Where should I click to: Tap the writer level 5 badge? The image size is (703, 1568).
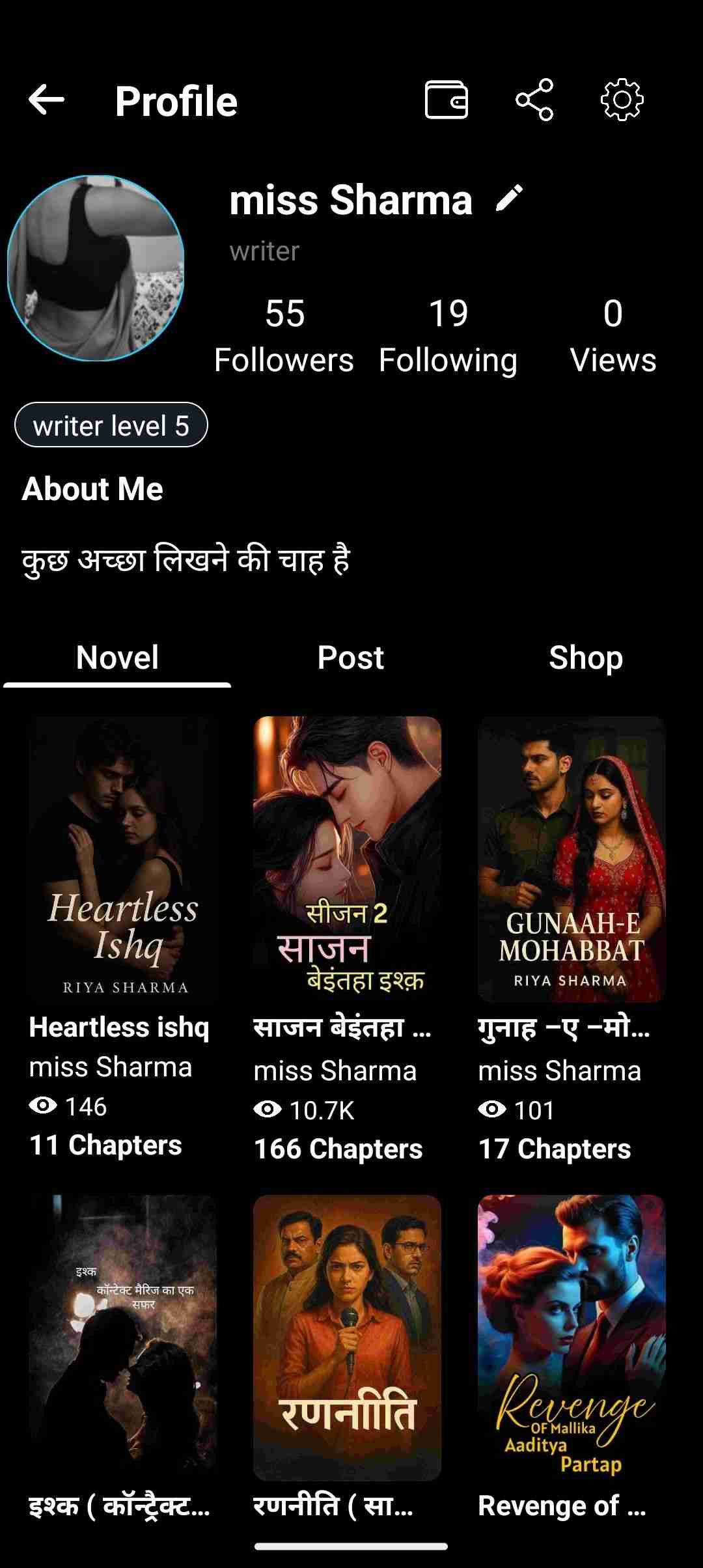pos(111,425)
